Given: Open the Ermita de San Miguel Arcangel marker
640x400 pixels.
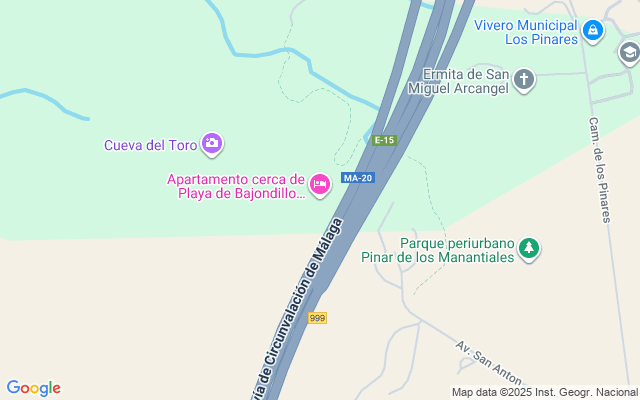Looking at the screenshot, I should (x=524, y=79).
